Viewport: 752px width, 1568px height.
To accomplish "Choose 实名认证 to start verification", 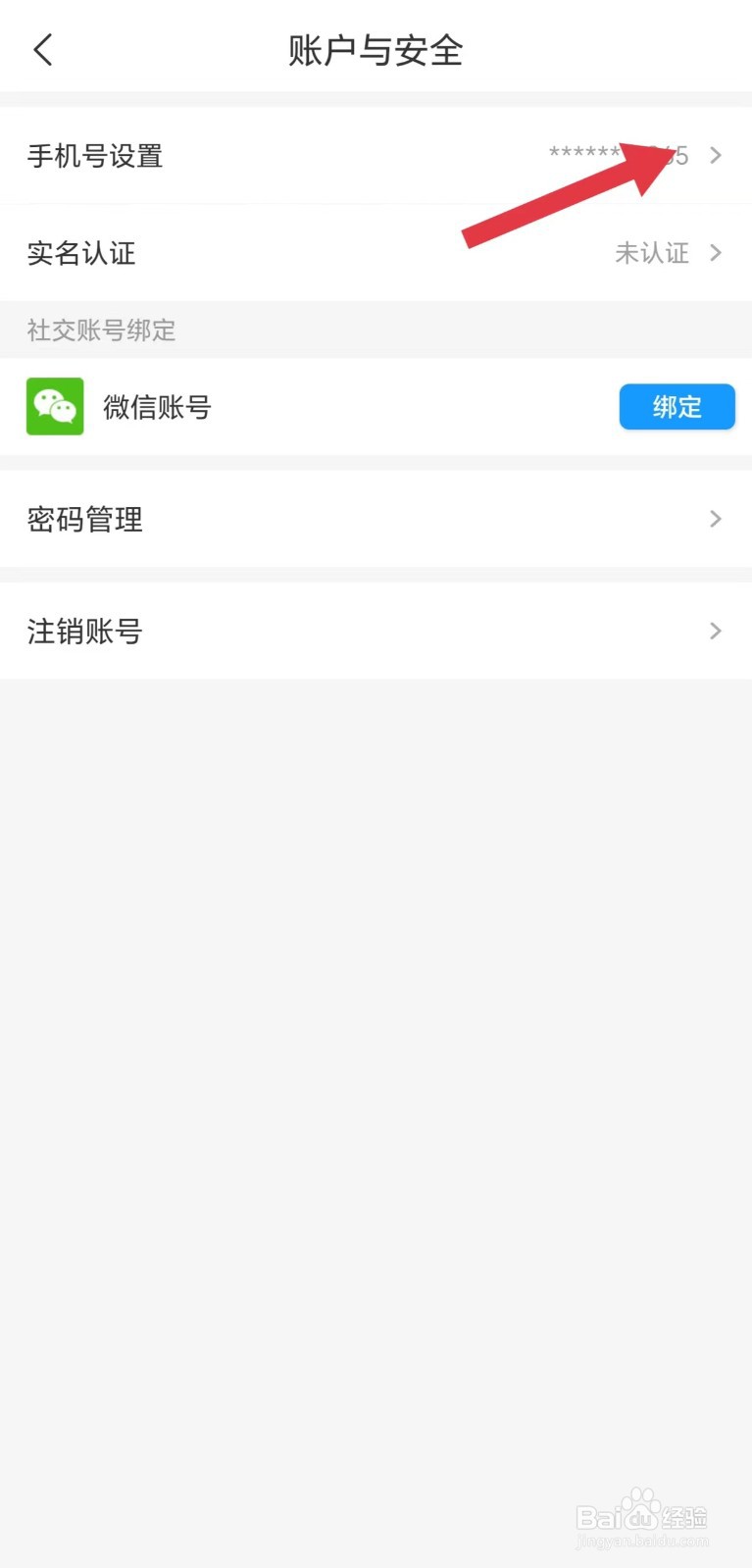I will 82,253.
